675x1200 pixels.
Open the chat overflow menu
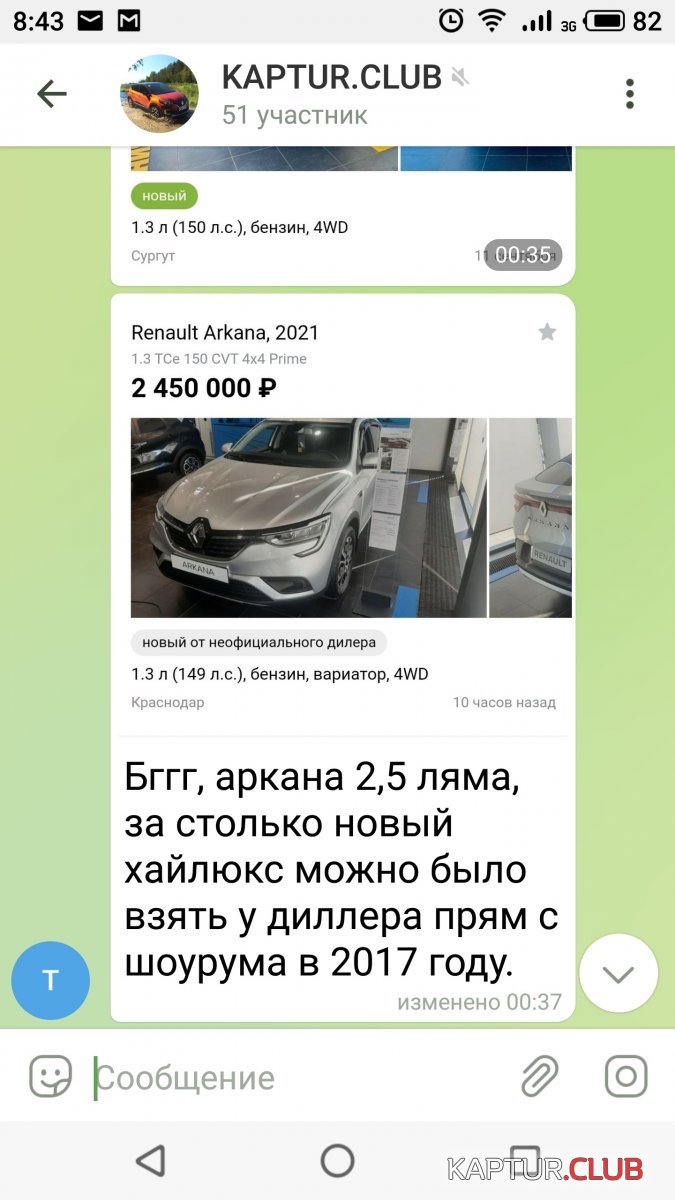click(x=629, y=94)
